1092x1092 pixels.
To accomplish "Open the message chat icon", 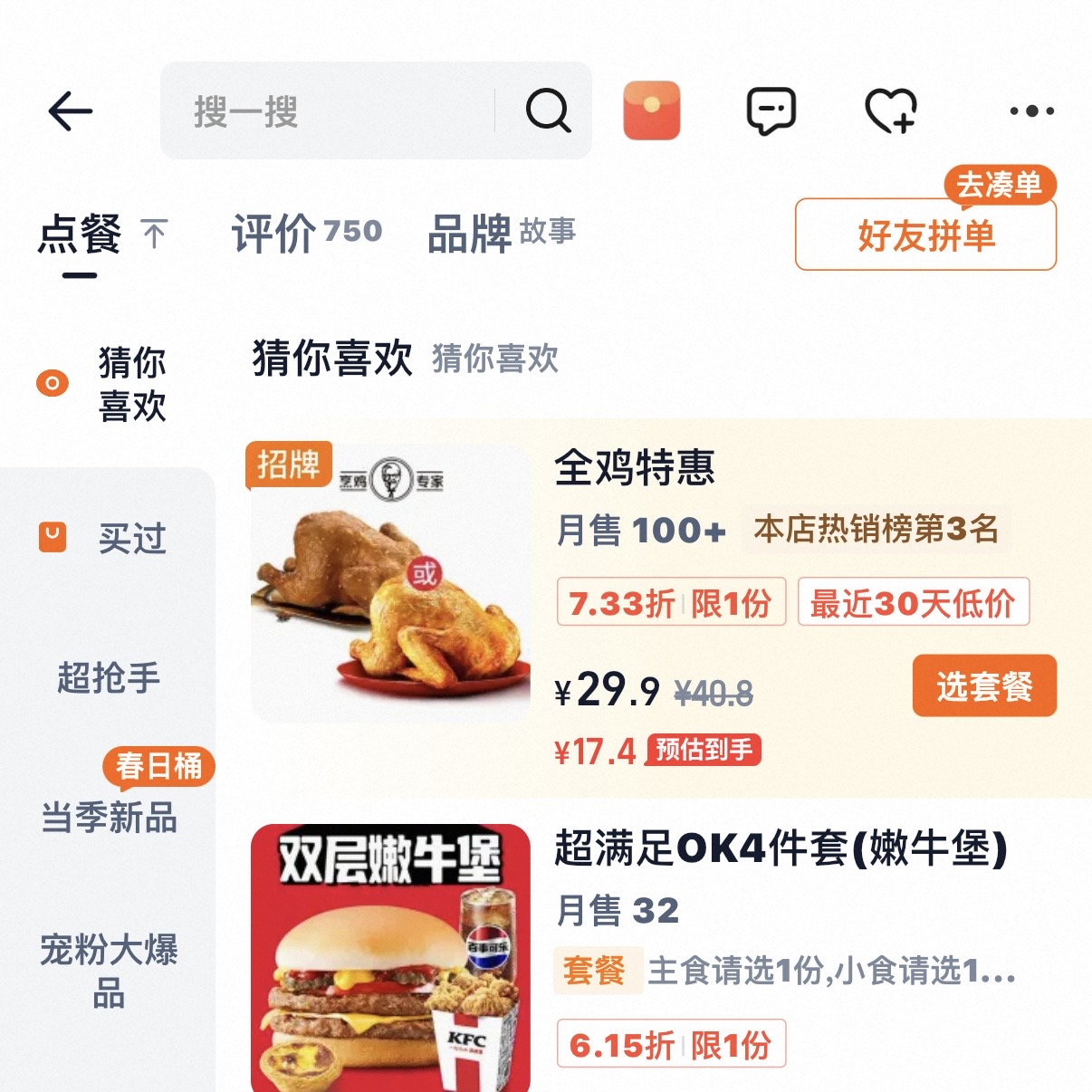I will tap(771, 110).
